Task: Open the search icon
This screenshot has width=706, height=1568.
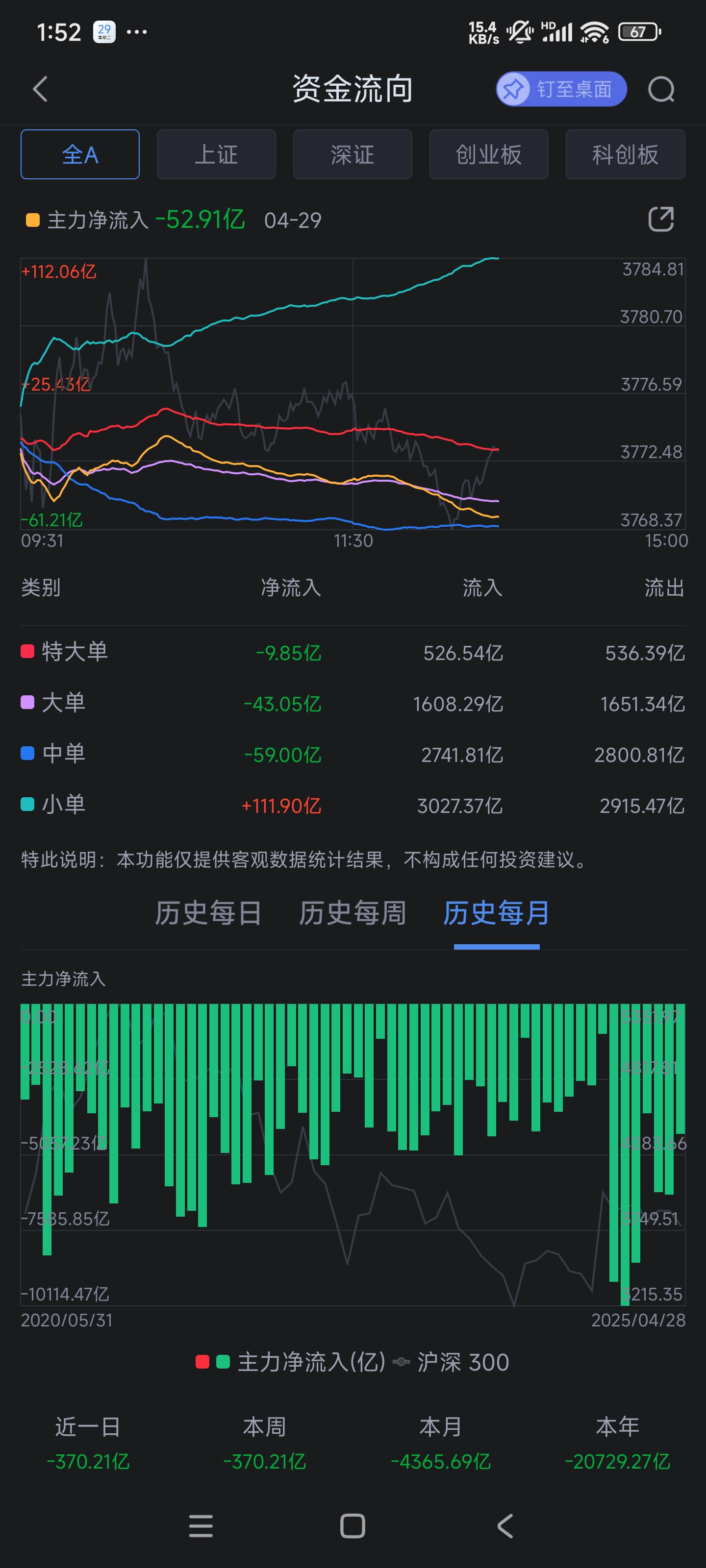Action: (661, 90)
